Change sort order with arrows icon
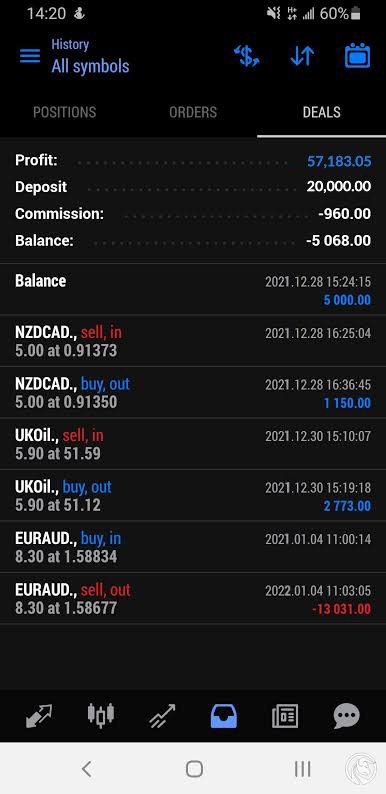Image resolution: width=386 pixels, height=794 pixels. [x=302, y=56]
